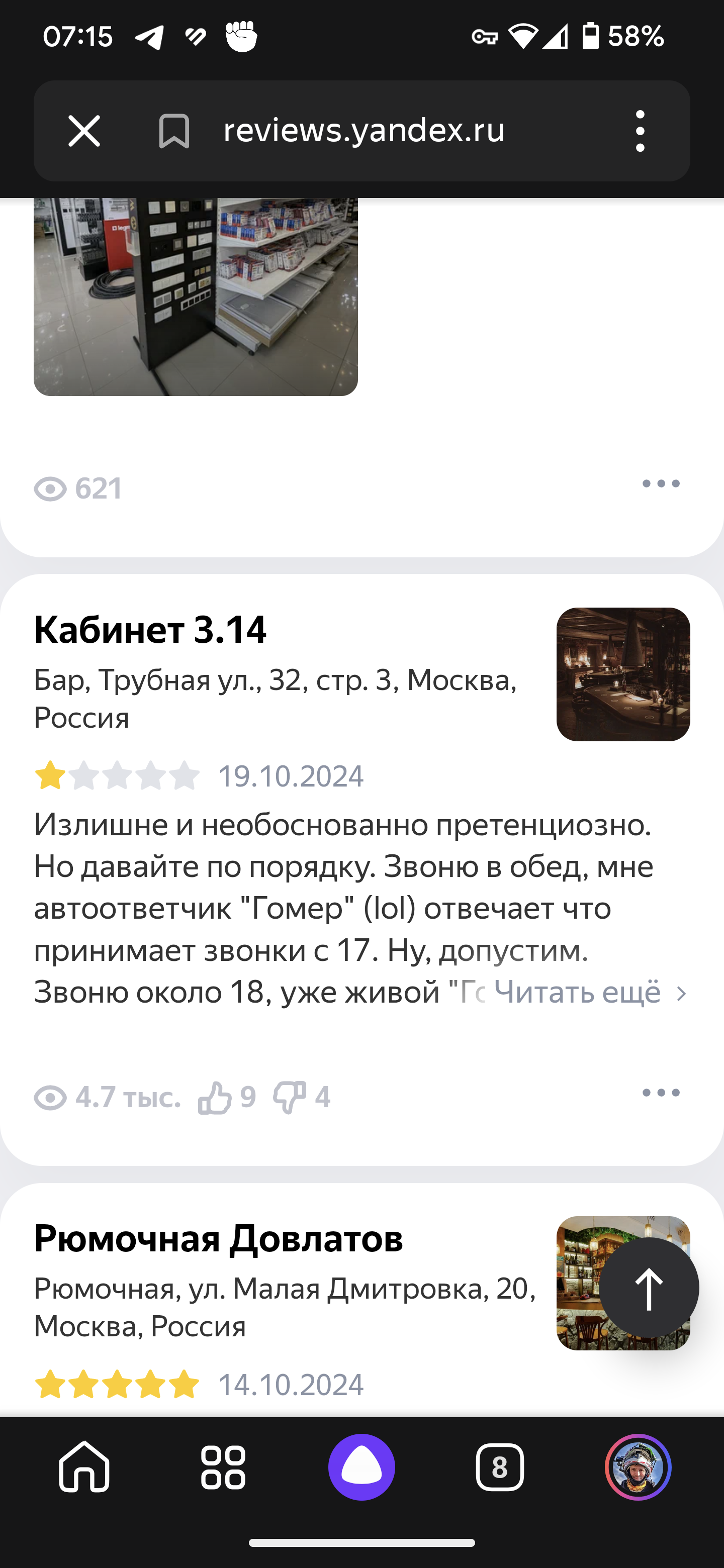The height and width of the screenshot is (1568, 724).
Task: Go to the browser home screen
Action: point(84,1467)
